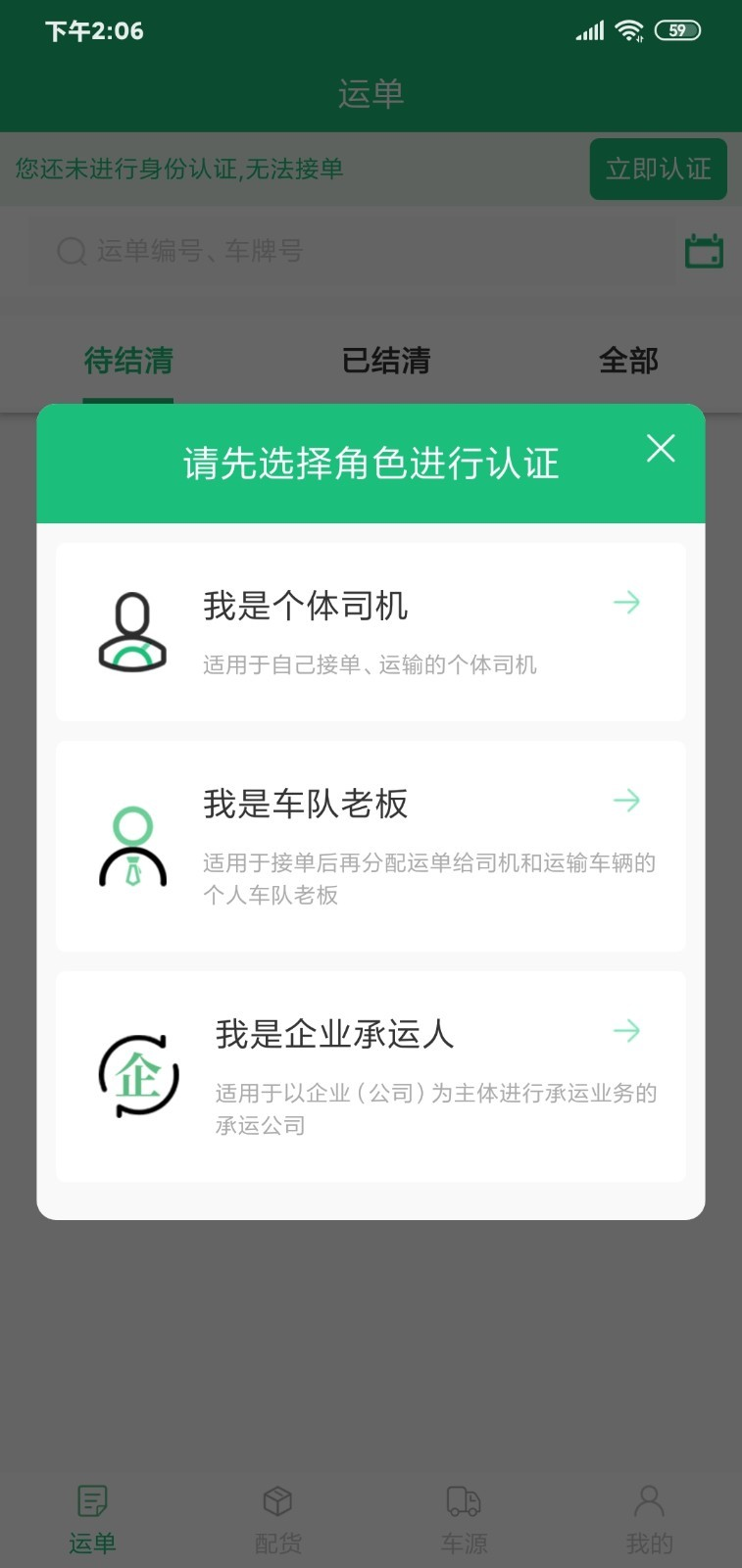Image resolution: width=742 pixels, height=1568 pixels.
Task: Choose the 我是企业承运人 role option
Action: coord(371,1075)
